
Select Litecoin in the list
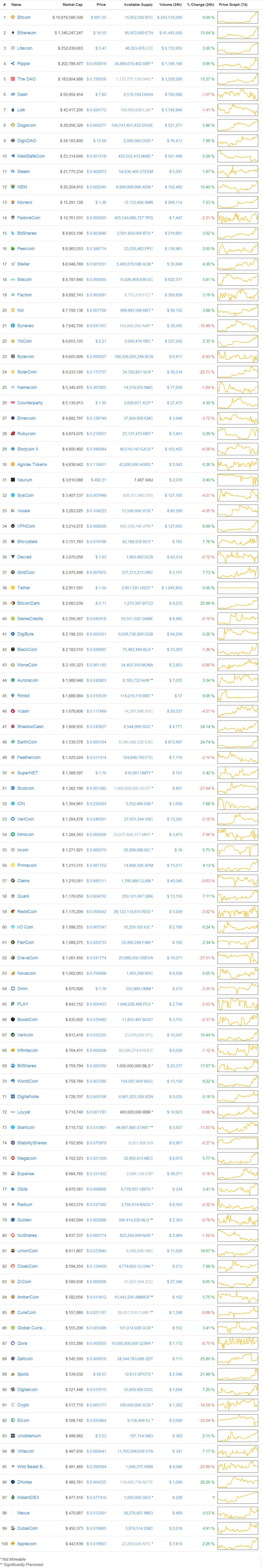tap(25, 48)
